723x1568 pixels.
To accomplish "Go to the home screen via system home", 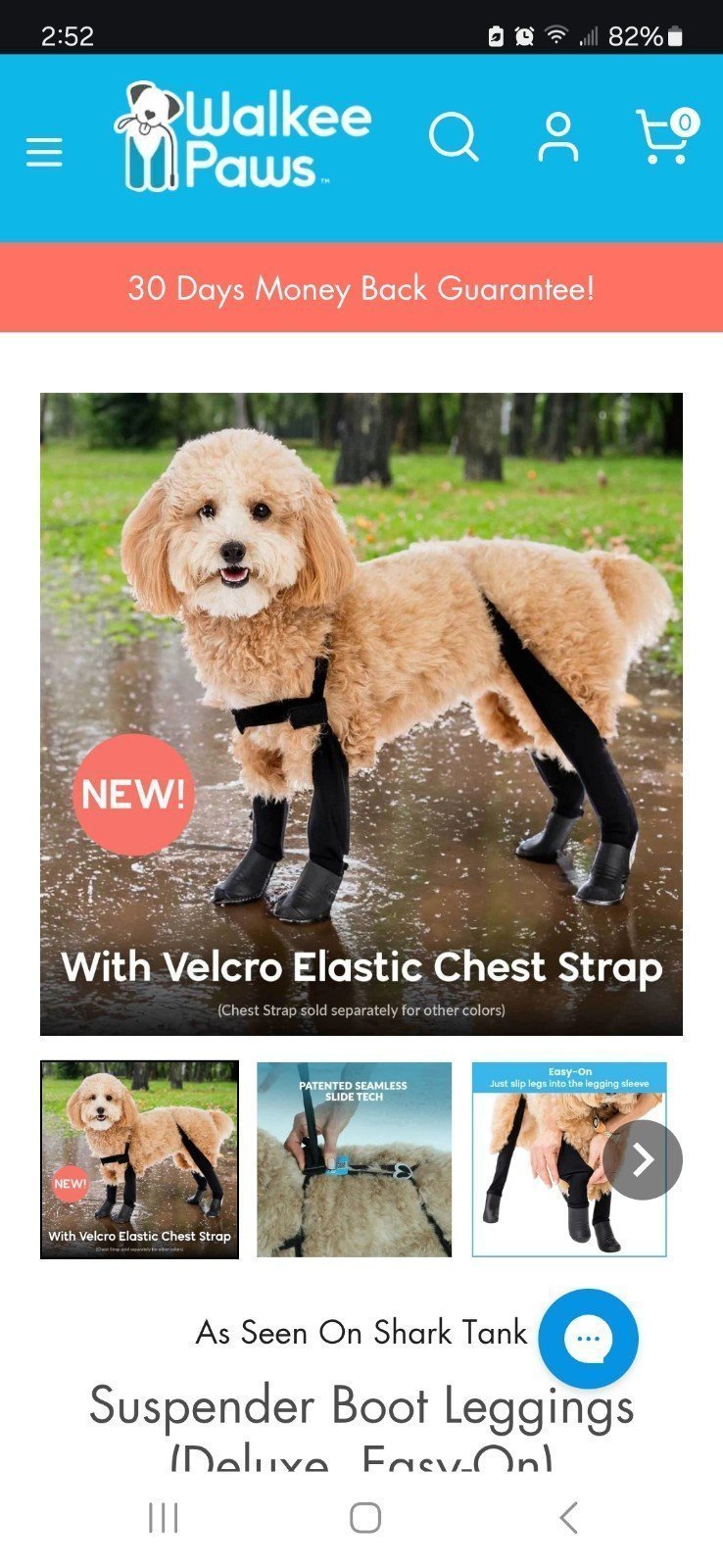I will click(365, 1518).
